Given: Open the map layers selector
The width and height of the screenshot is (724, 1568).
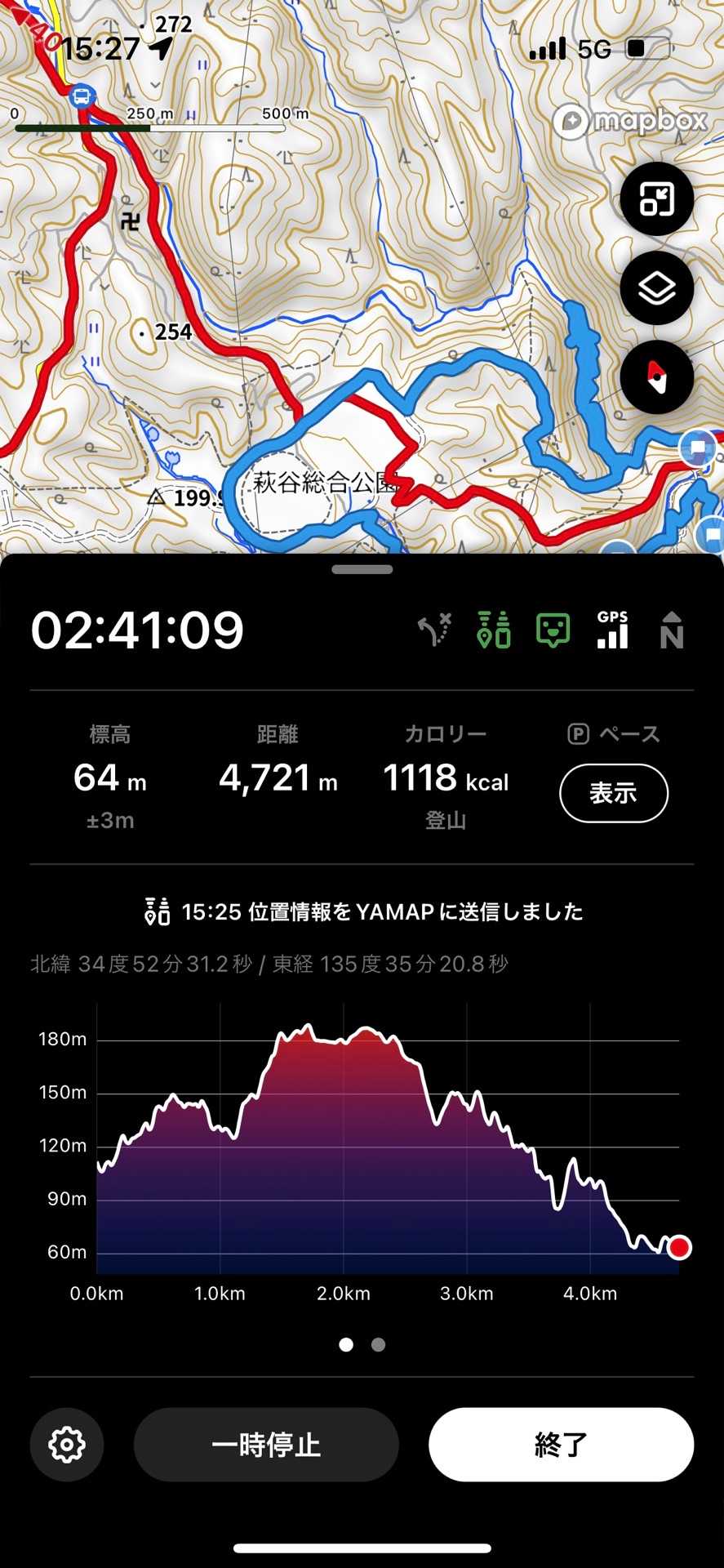Looking at the screenshot, I should pyautogui.click(x=656, y=288).
